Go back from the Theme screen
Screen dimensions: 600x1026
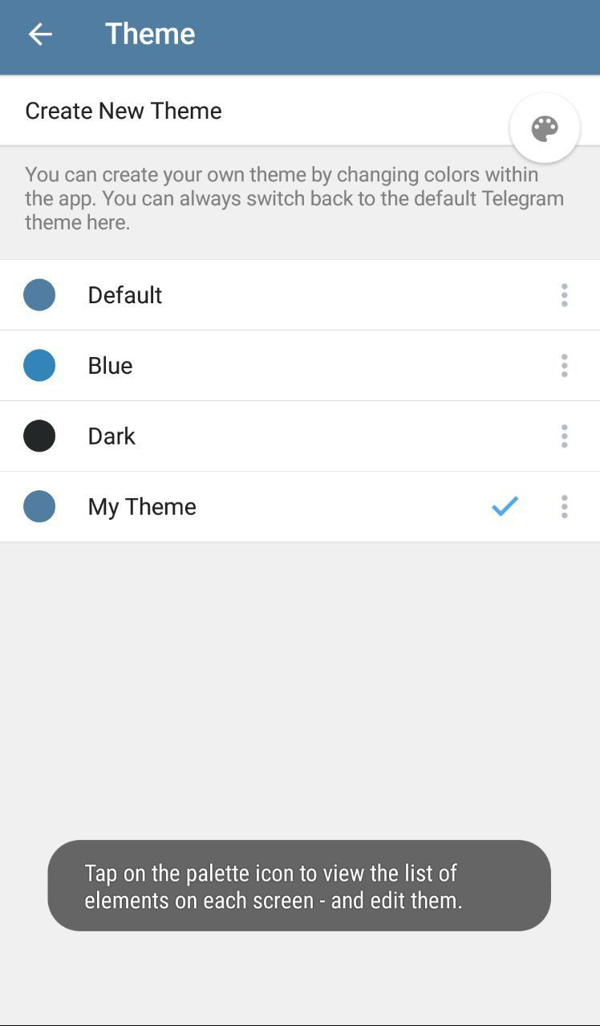pyautogui.click(x=40, y=35)
